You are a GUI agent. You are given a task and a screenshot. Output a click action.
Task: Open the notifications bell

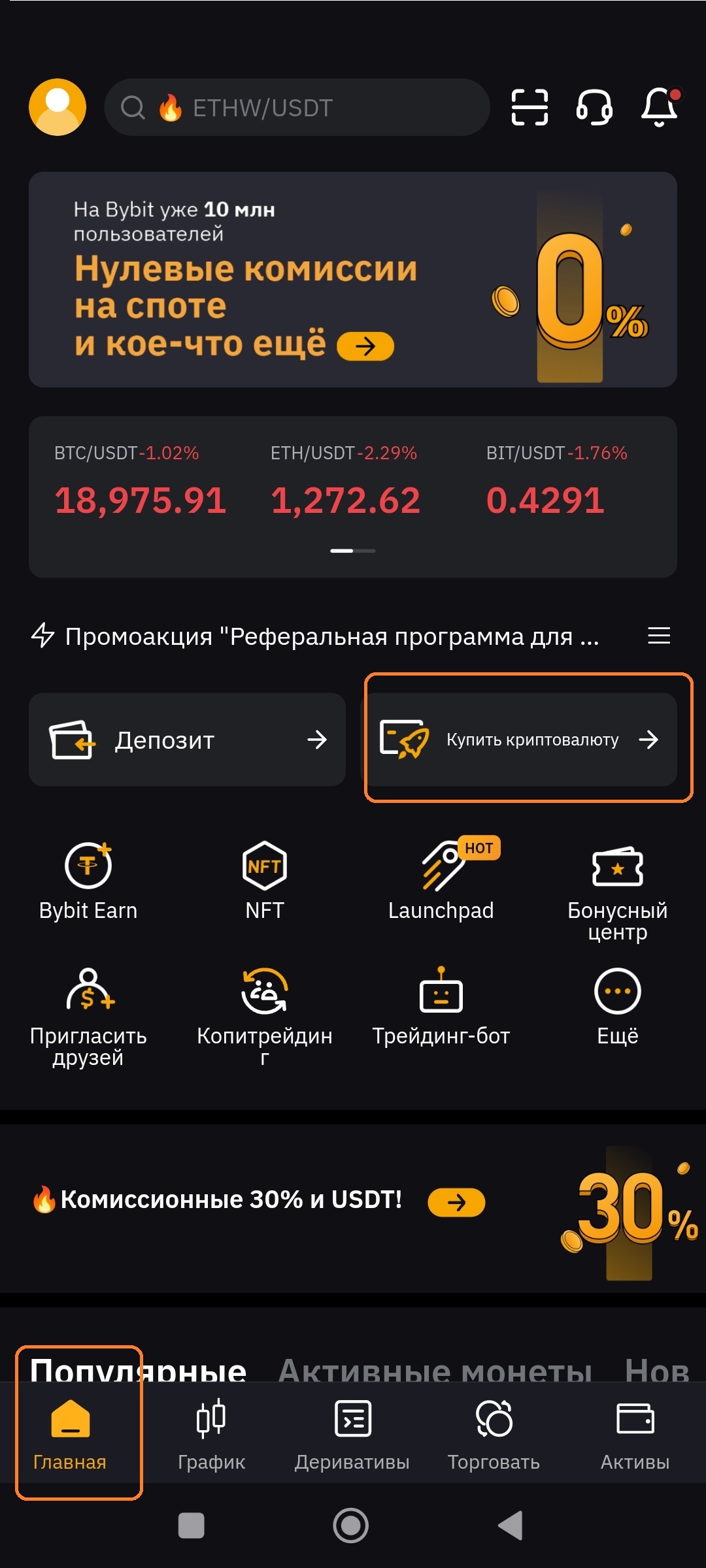(x=659, y=107)
